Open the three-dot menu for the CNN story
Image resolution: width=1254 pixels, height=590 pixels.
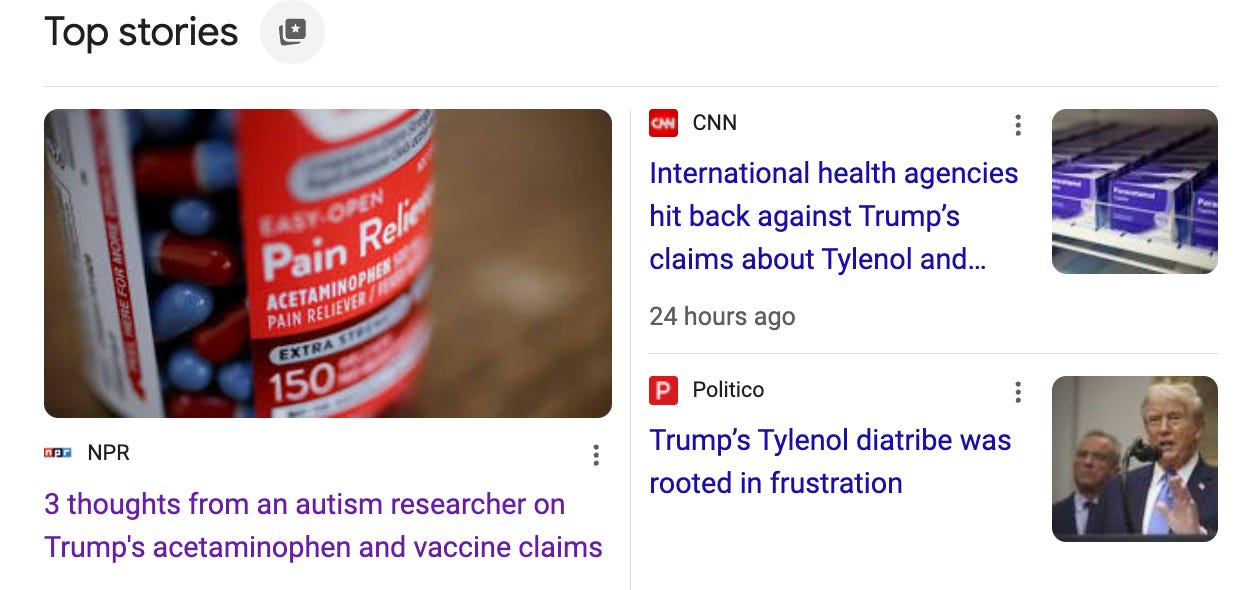1018,125
